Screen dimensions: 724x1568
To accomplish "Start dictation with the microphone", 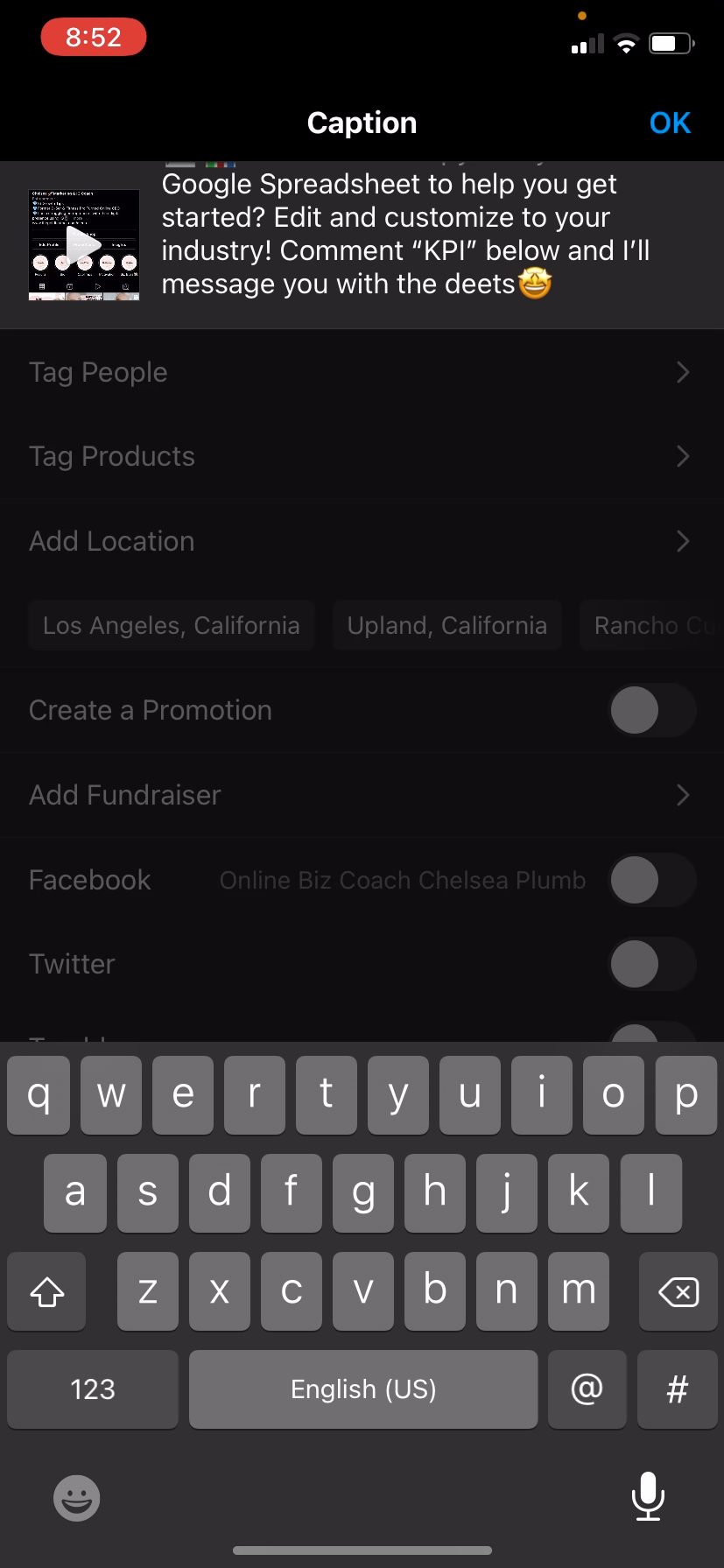I will (648, 1496).
